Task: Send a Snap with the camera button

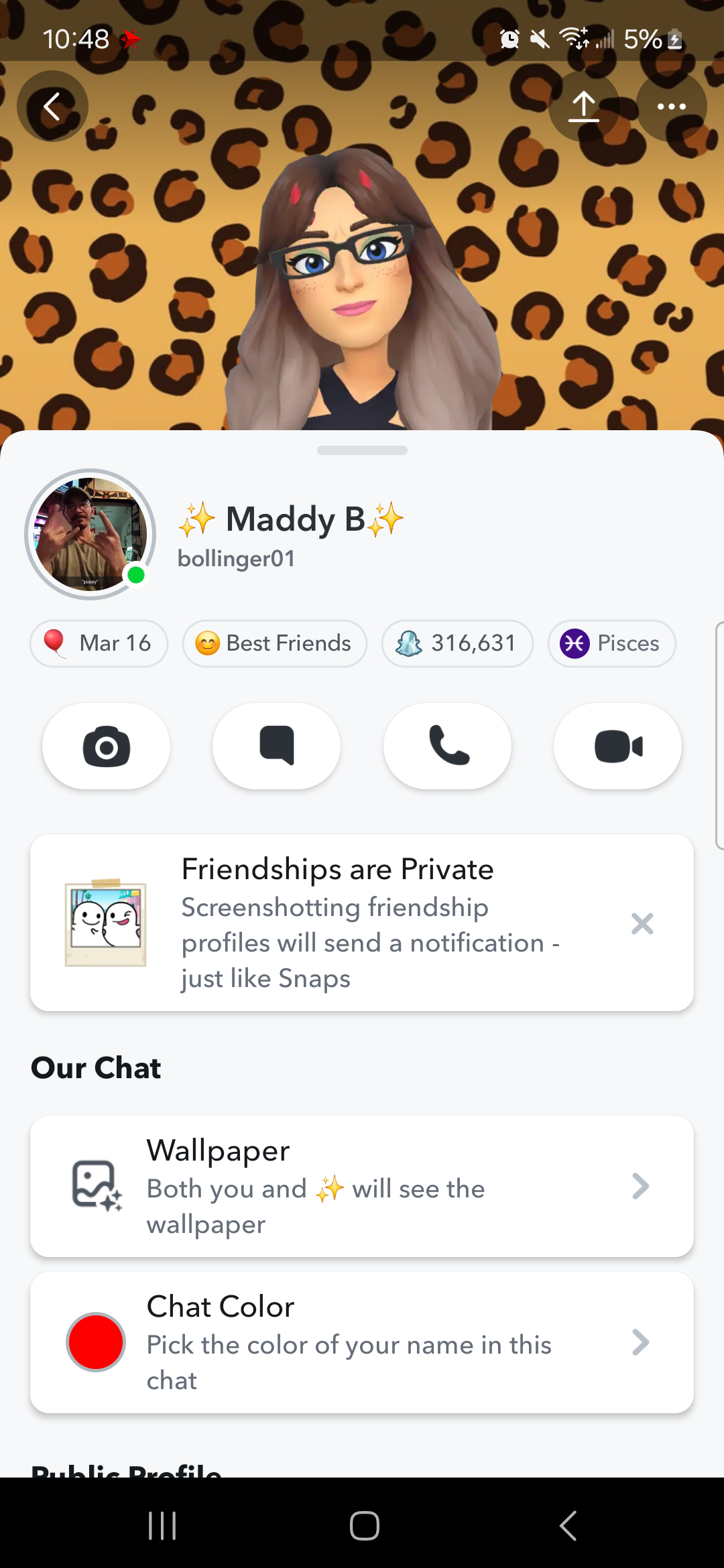Action: [106, 746]
